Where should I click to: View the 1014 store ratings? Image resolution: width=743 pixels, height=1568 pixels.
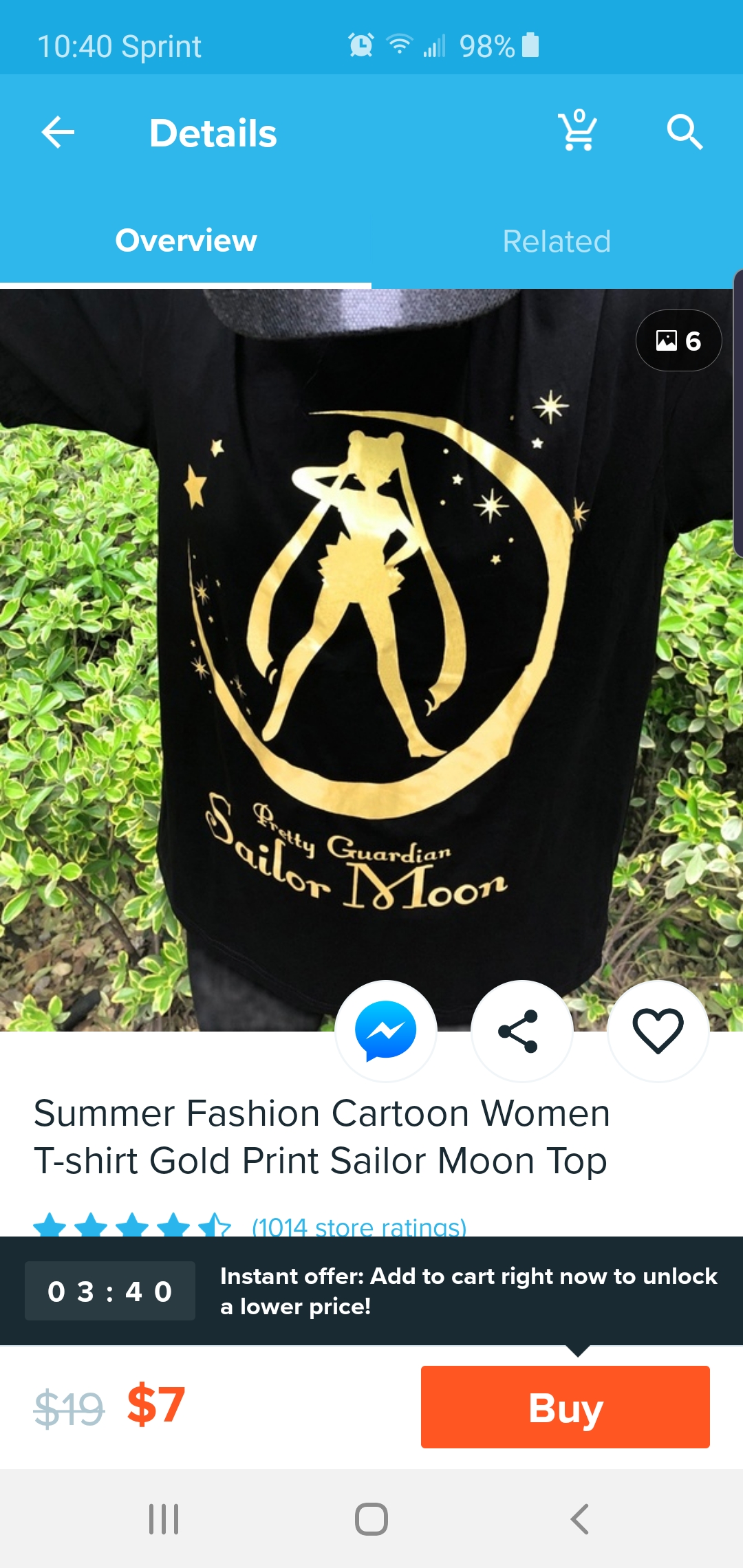pos(359,1226)
